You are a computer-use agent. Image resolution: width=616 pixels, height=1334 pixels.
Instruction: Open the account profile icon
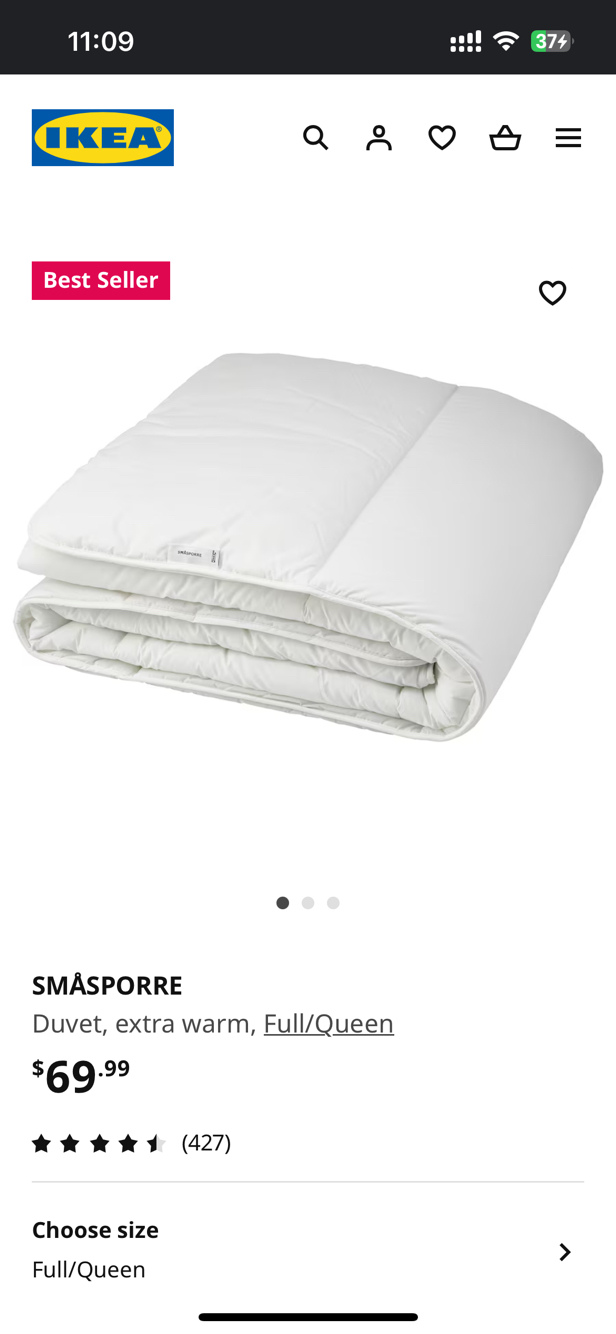point(379,138)
